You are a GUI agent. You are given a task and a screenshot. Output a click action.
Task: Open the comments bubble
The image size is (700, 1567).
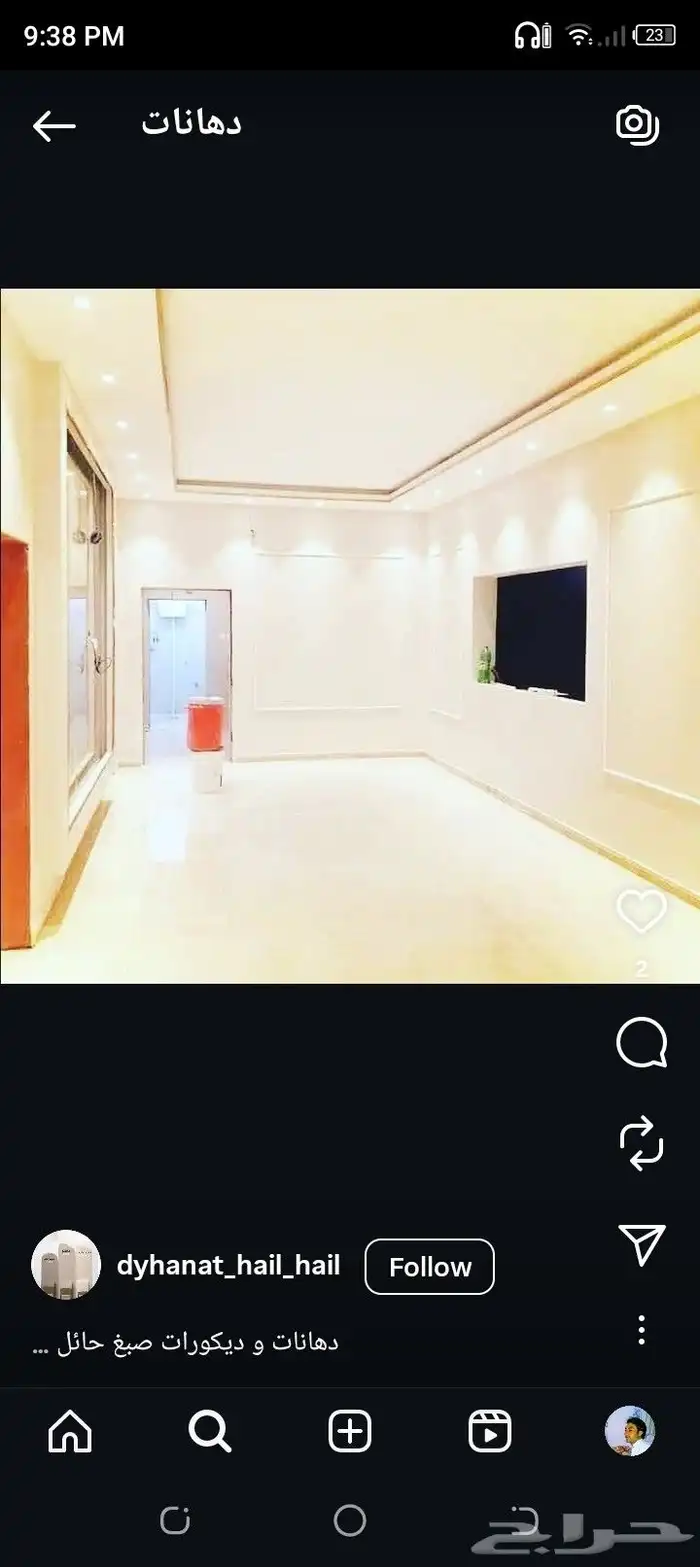641,1043
